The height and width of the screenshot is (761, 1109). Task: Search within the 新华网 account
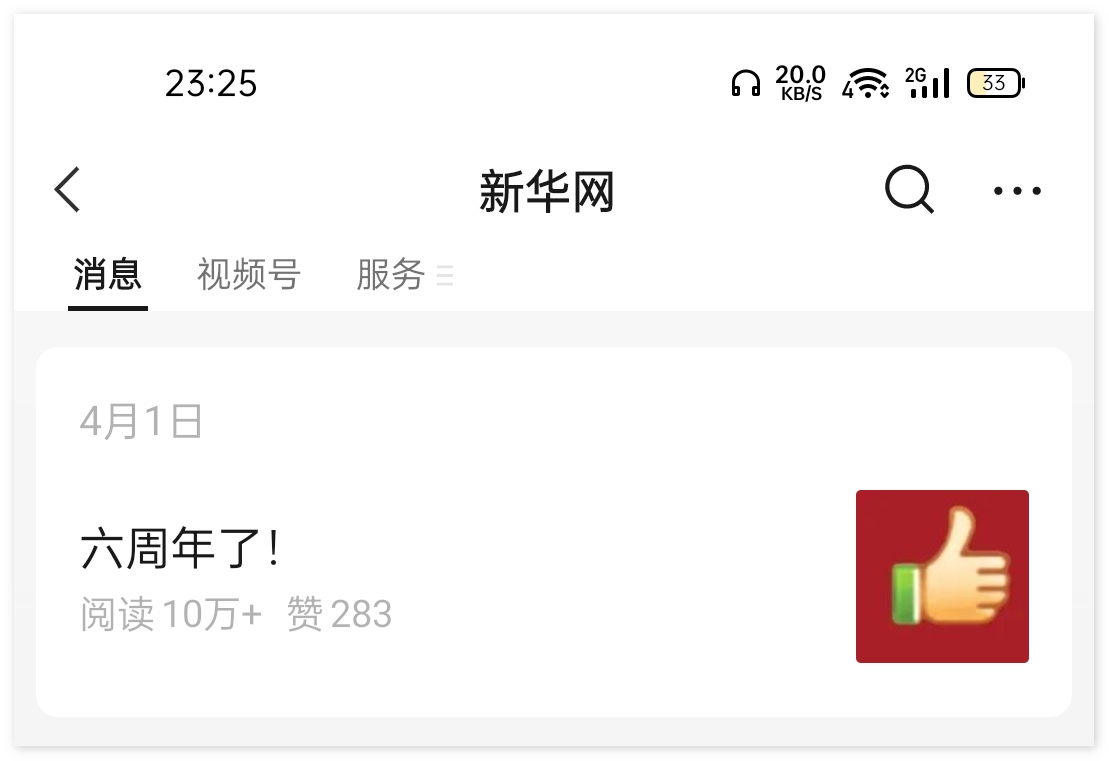pos(909,190)
